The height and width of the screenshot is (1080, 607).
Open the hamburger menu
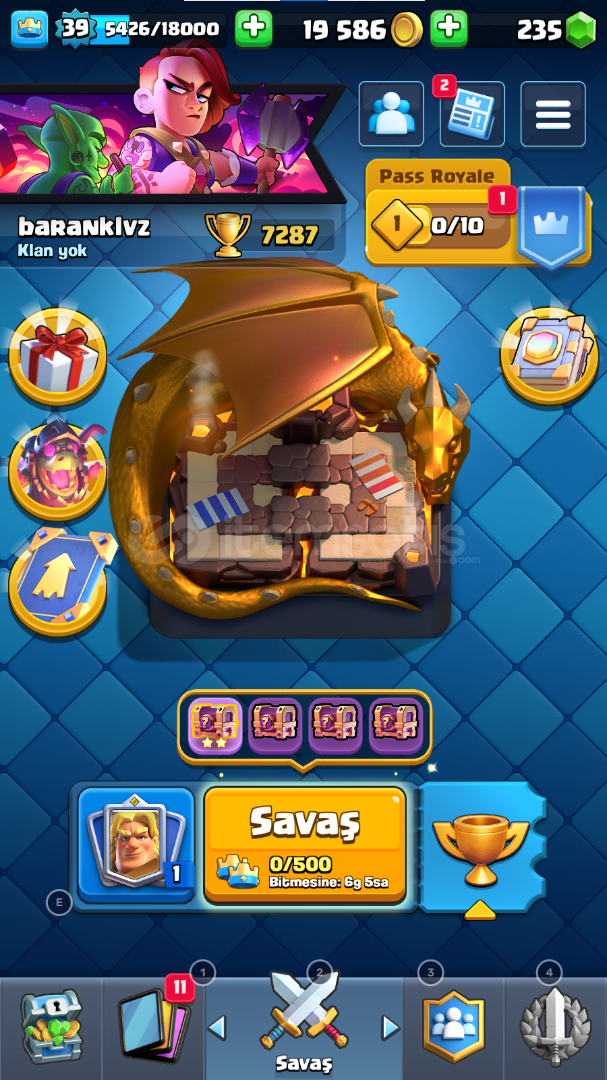pos(553,115)
